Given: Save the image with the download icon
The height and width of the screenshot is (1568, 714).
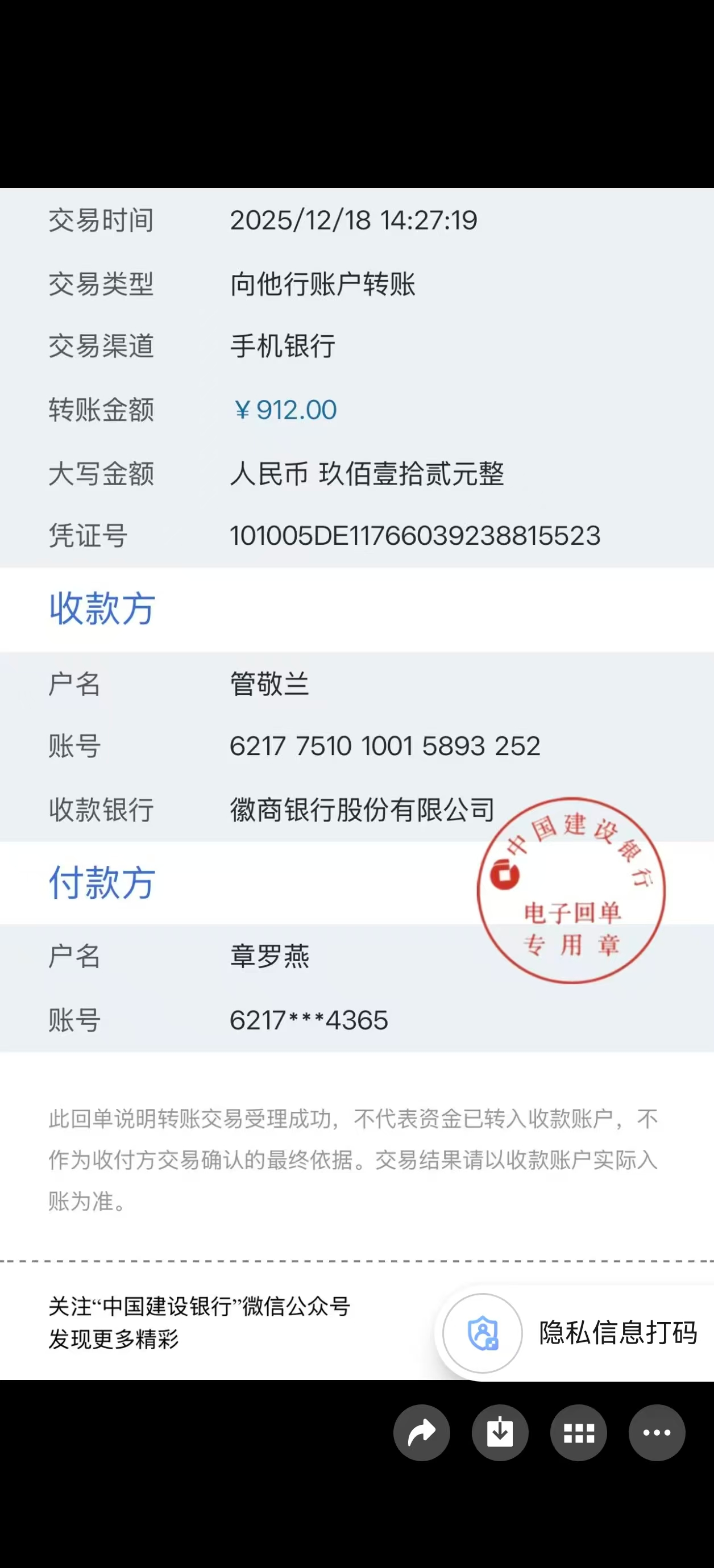Looking at the screenshot, I should 500,1433.
